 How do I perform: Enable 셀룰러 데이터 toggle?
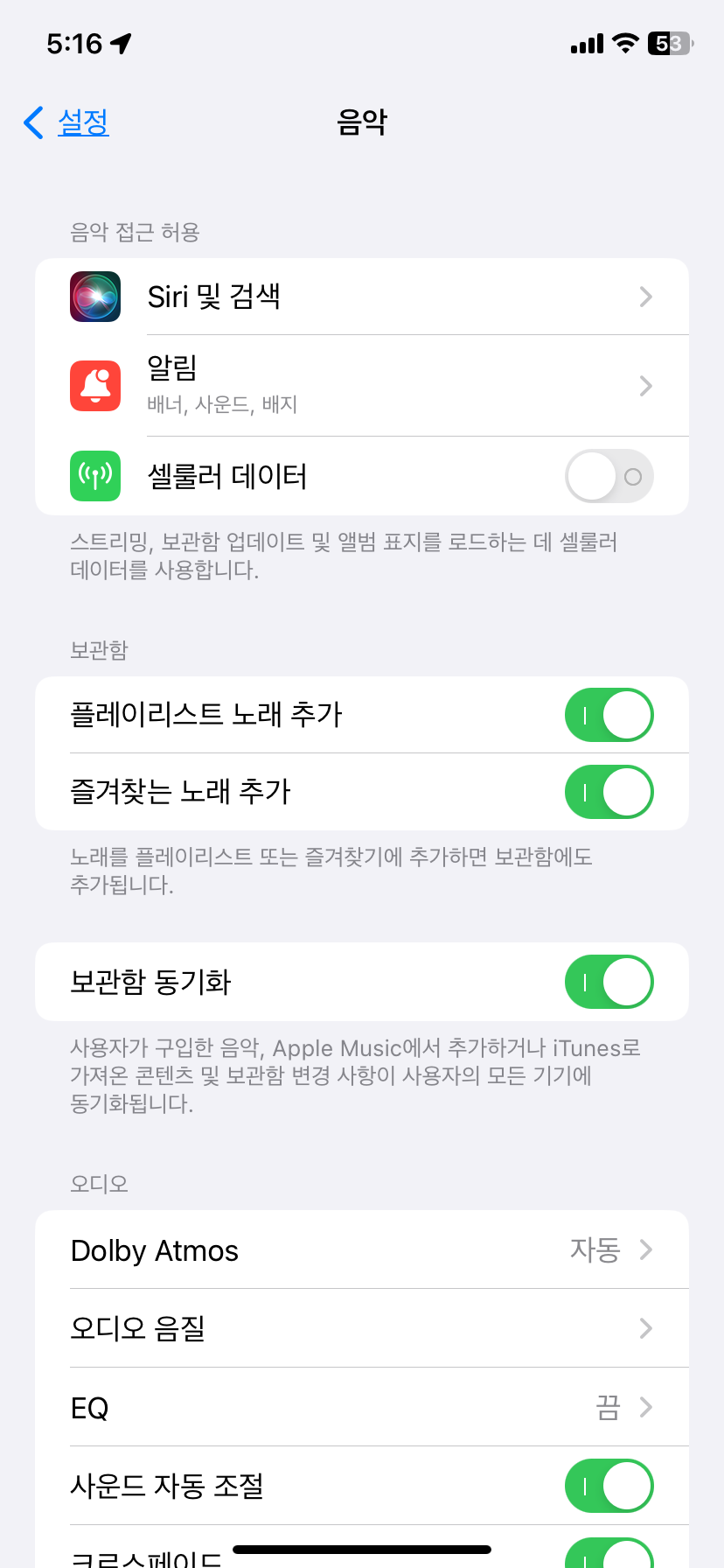[x=609, y=477]
